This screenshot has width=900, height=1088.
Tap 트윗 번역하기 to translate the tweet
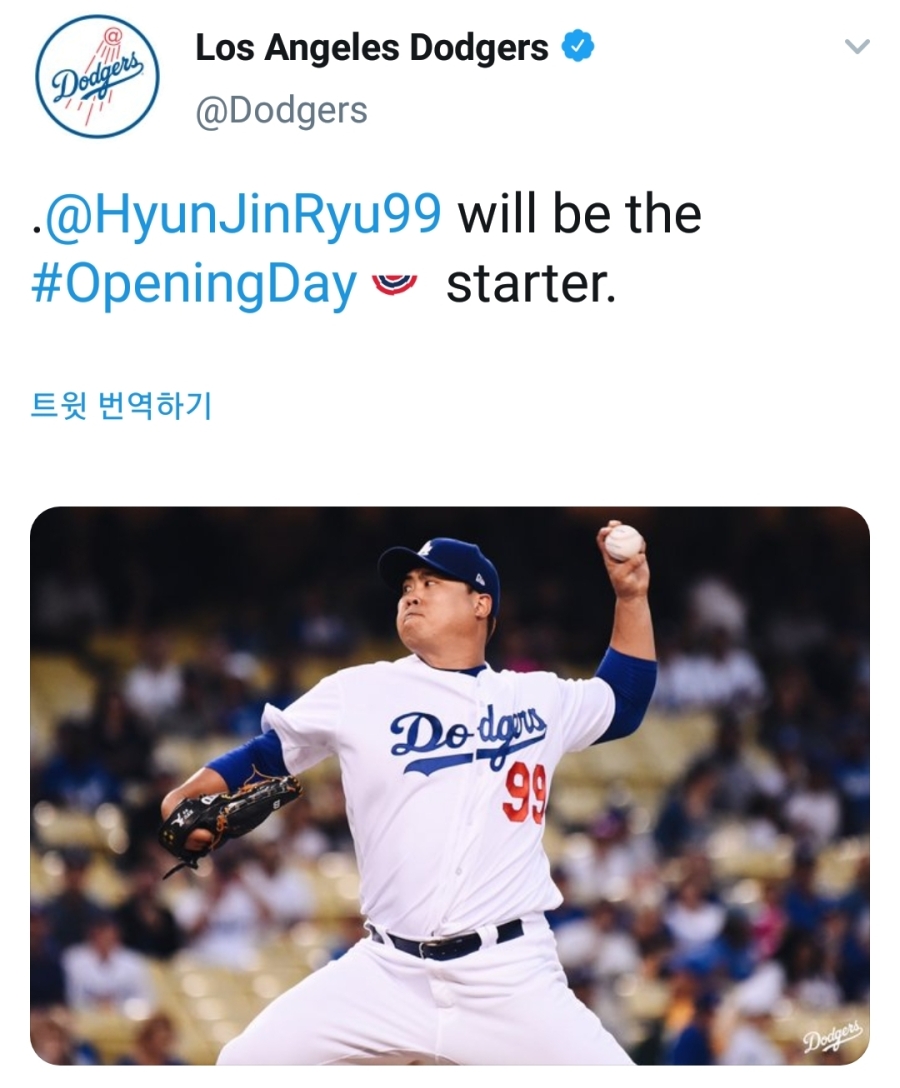click(121, 407)
